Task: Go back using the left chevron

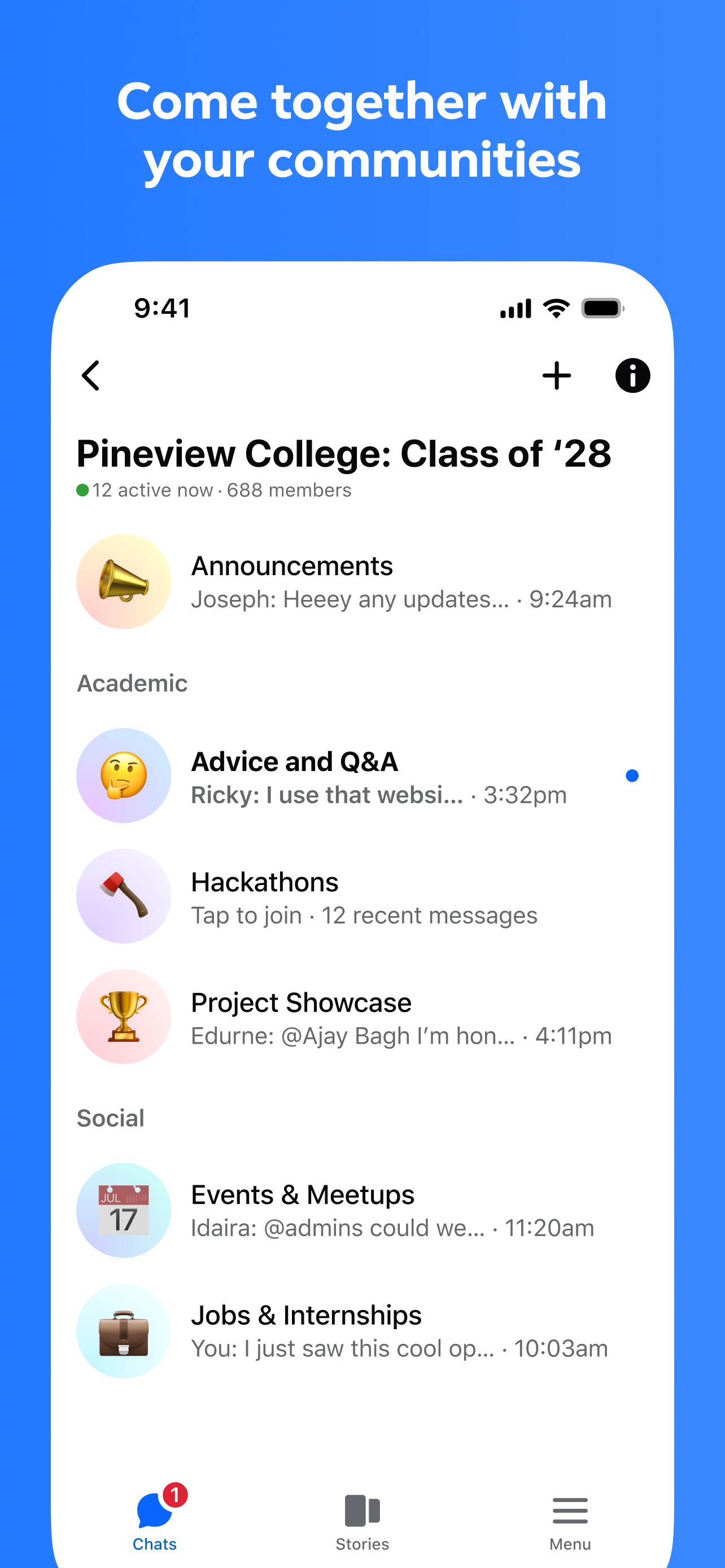Action: 92,374
